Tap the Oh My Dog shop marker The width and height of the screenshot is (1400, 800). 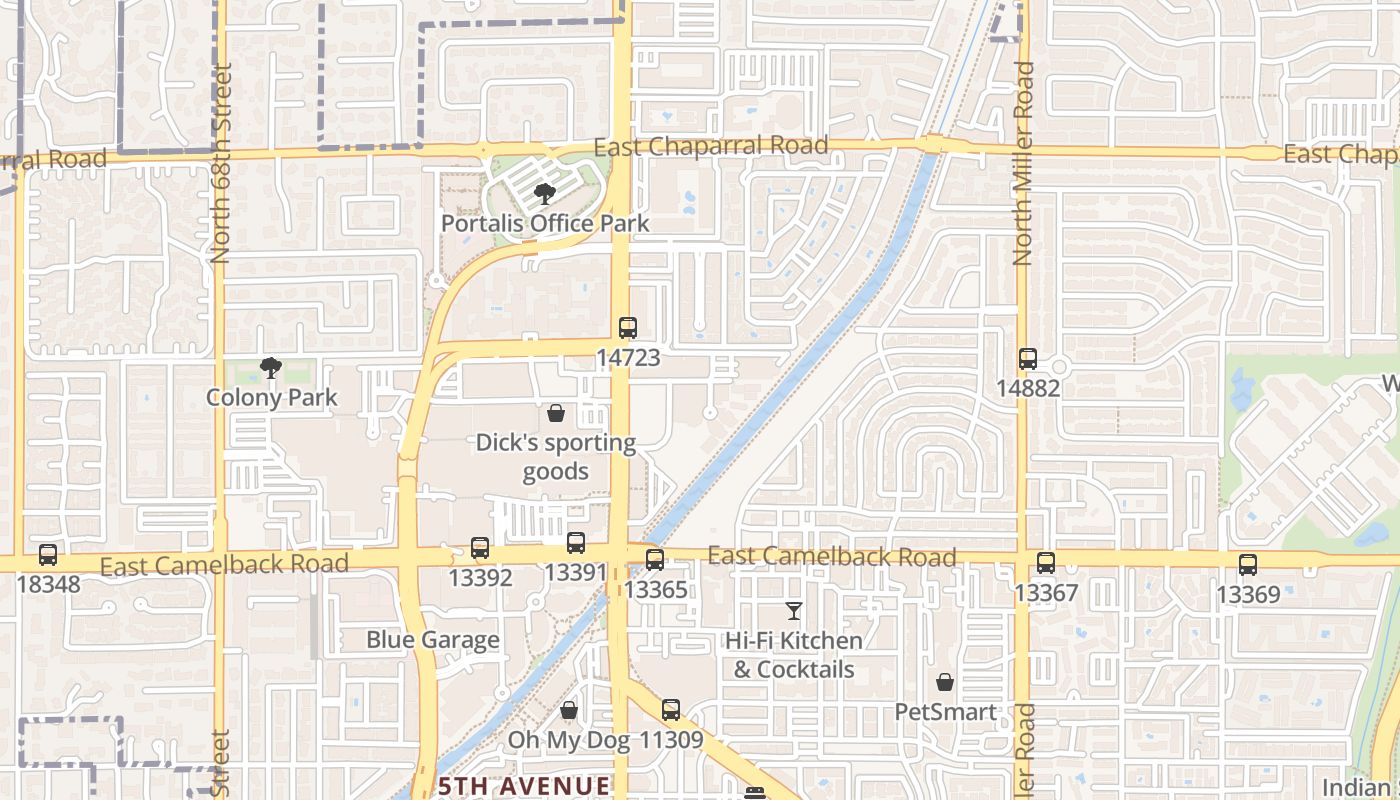click(569, 710)
